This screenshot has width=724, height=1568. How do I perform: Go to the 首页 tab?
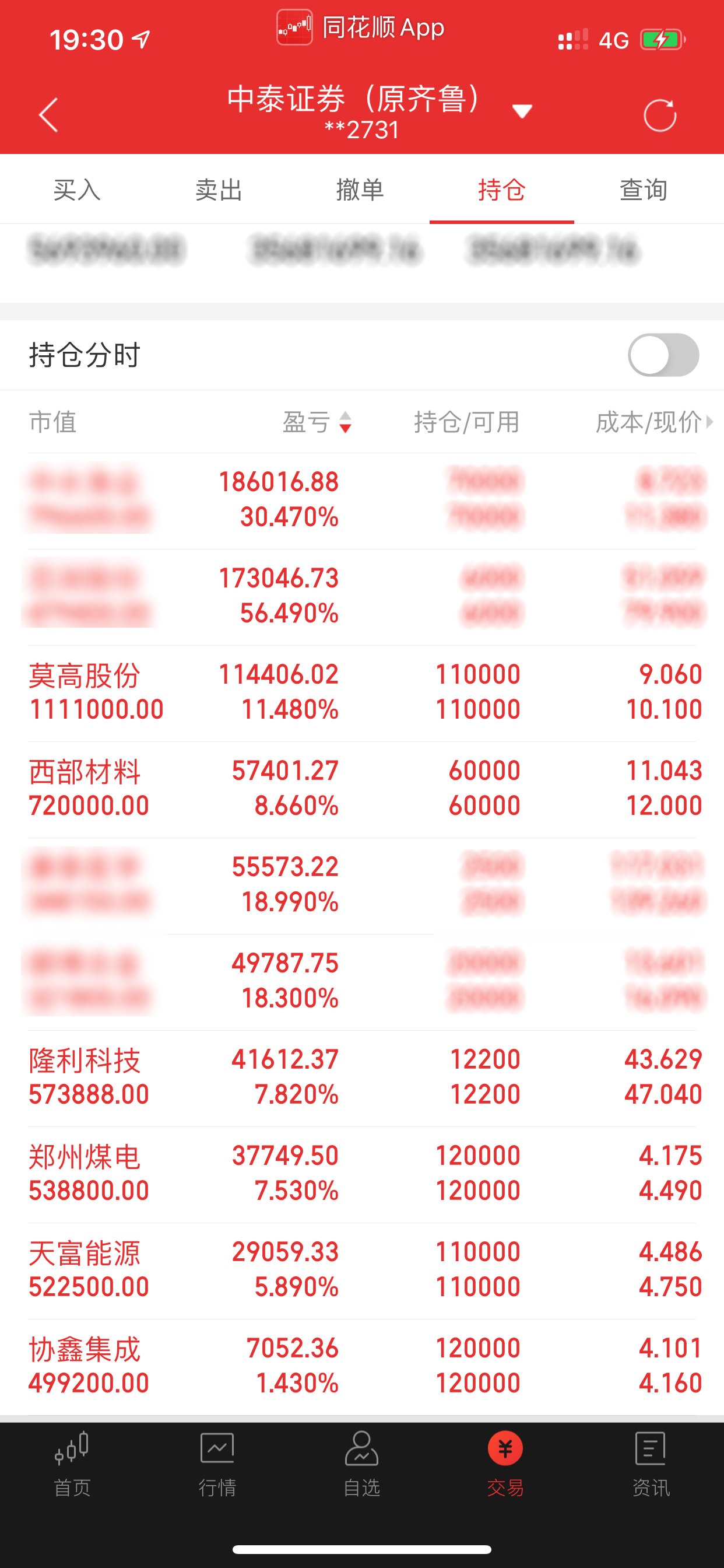tap(72, 1465)
